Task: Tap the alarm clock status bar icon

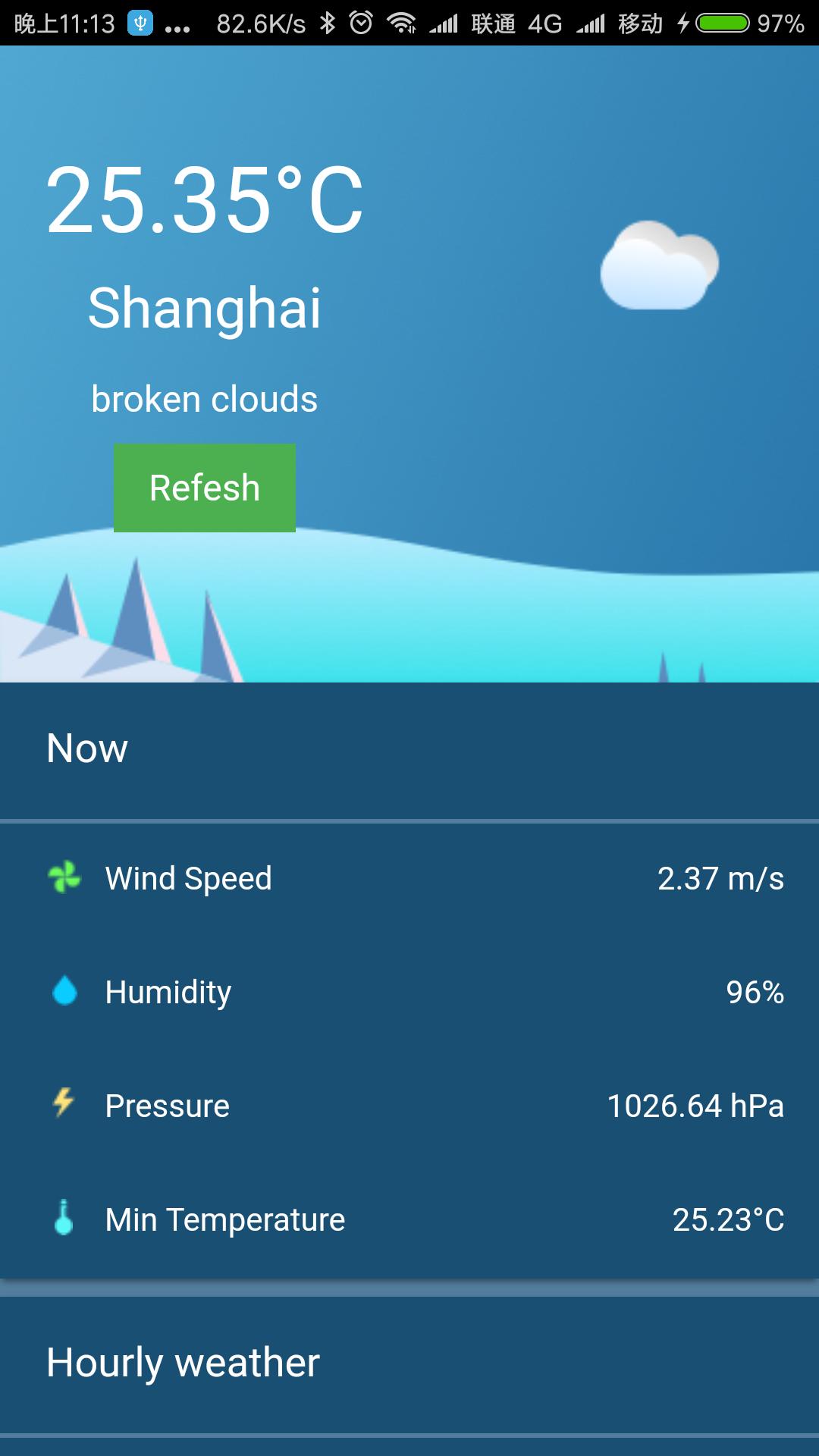Action: tap(359, 23)
